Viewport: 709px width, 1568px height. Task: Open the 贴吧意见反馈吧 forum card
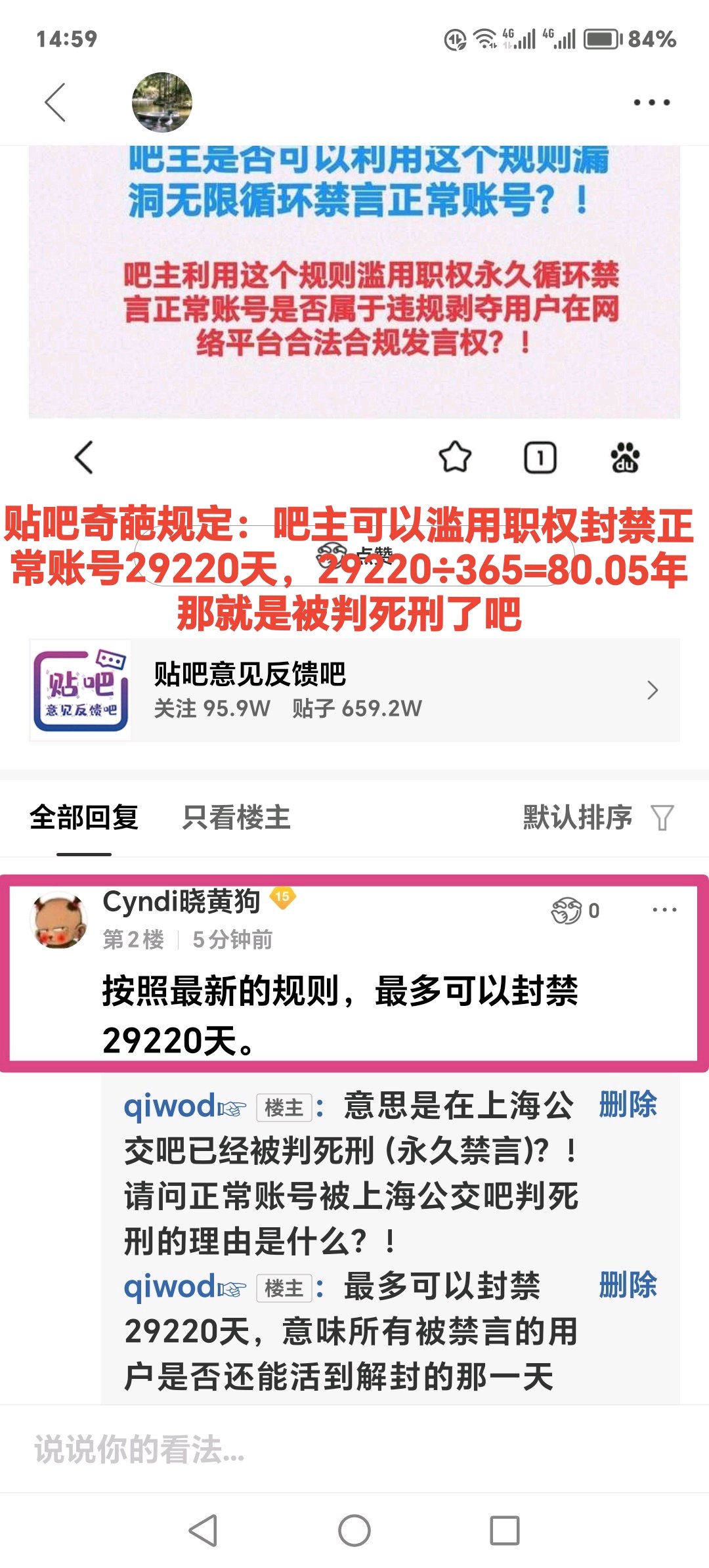tap(354, 690)
